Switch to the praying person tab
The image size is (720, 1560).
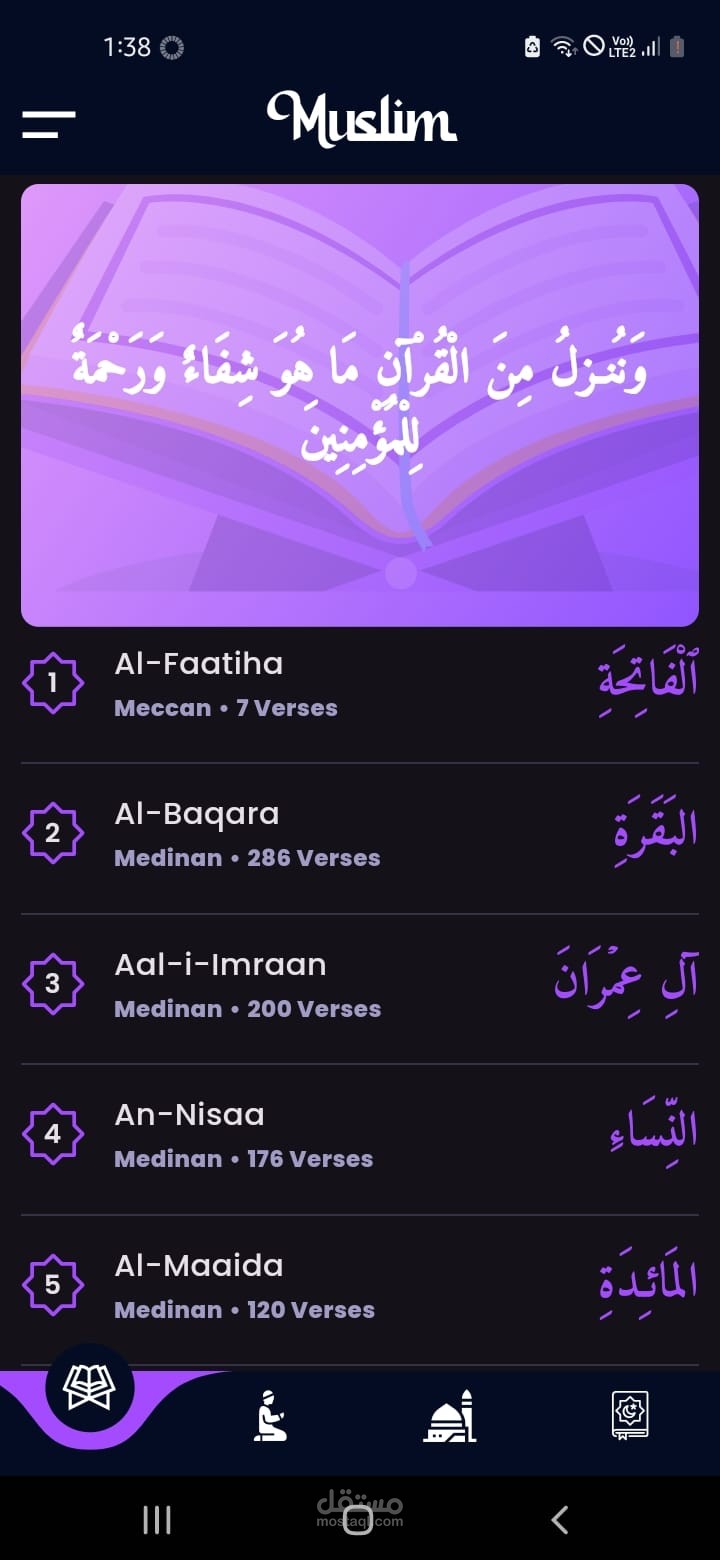click(x=270, y=1415)
